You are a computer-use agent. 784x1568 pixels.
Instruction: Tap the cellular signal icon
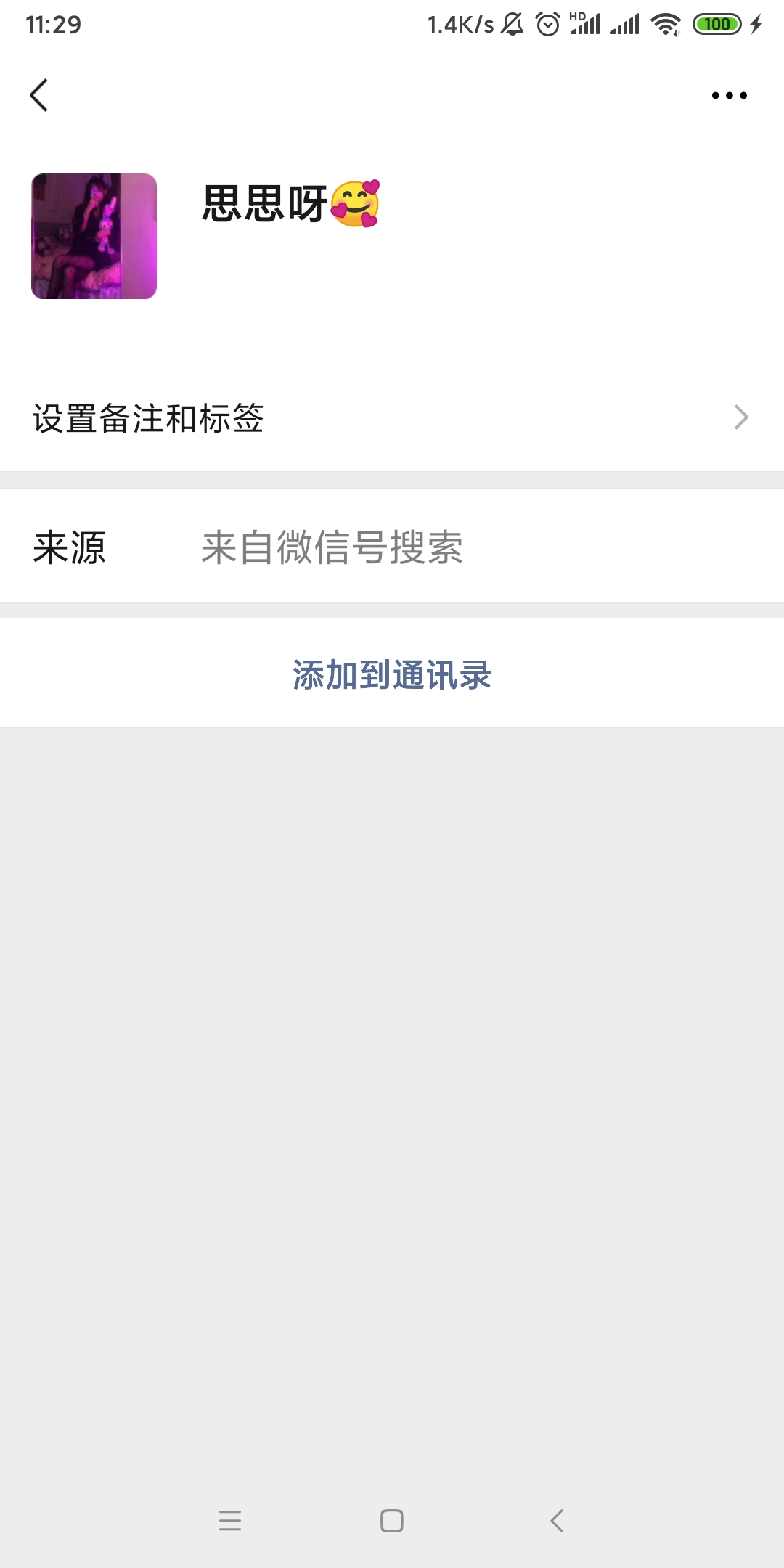coord(624,23)
